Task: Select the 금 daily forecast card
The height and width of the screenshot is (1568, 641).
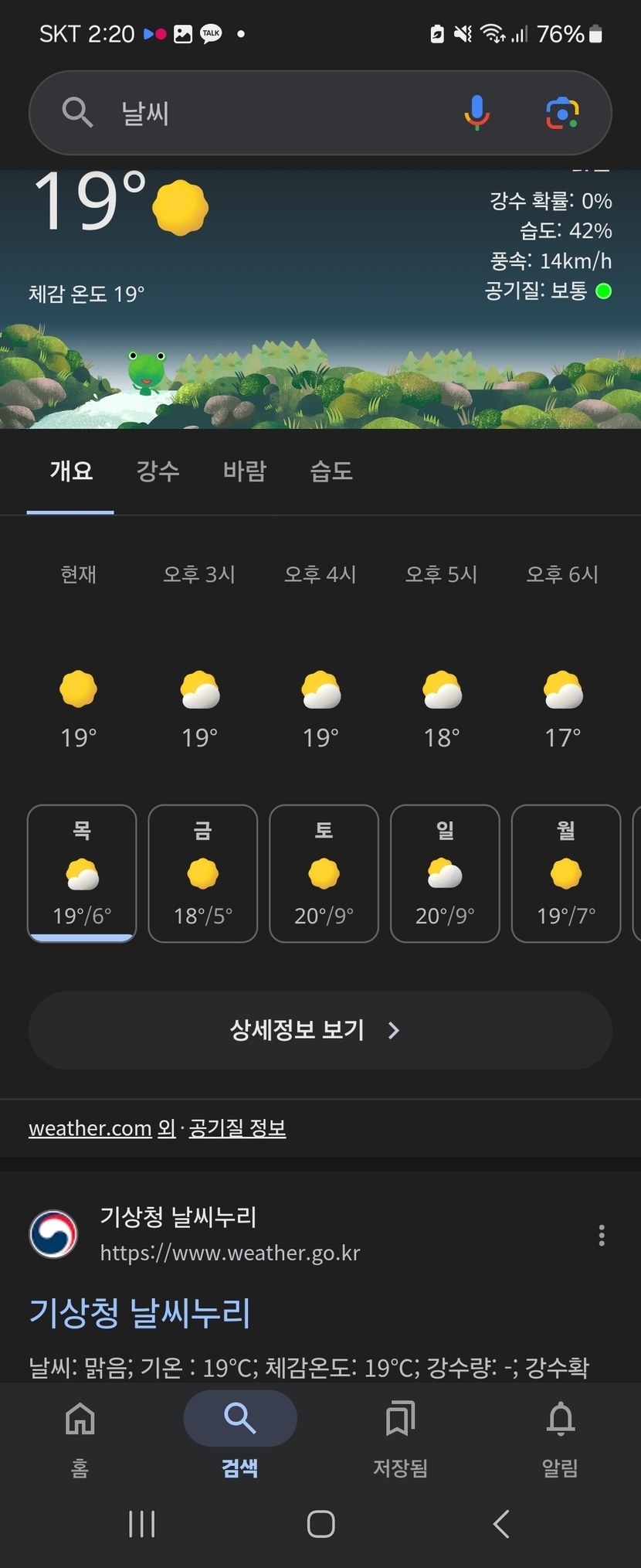Action: [202, 873]
